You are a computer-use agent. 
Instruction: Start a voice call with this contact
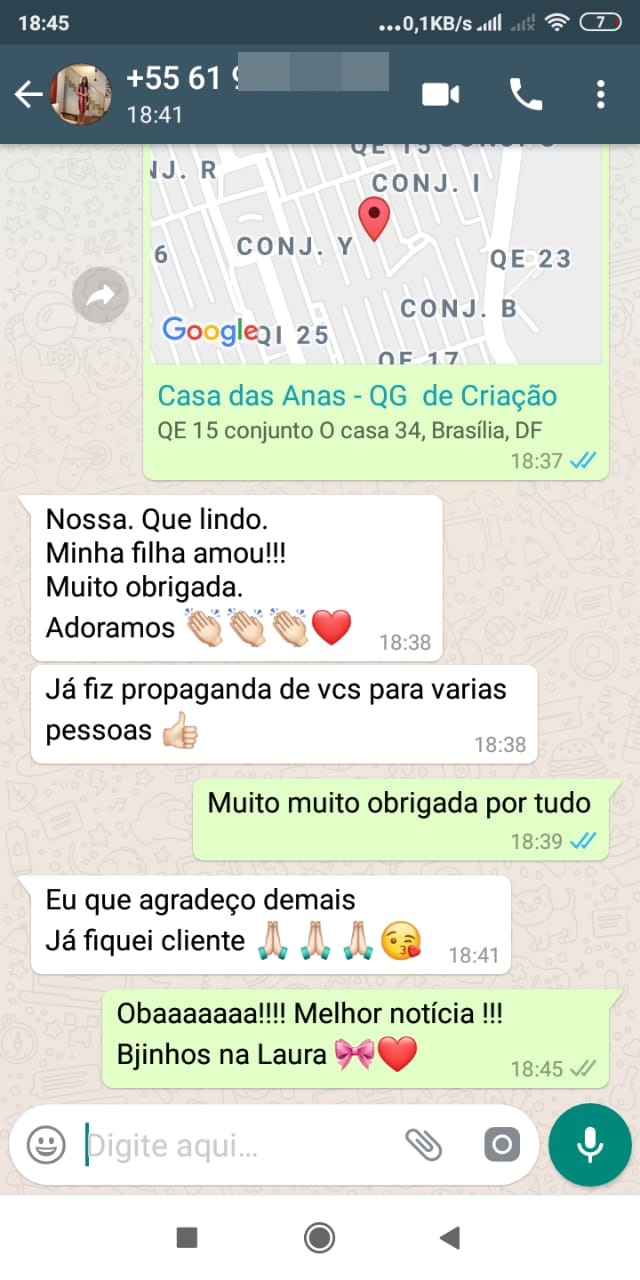pyautogui.click(x=526, y=95)
